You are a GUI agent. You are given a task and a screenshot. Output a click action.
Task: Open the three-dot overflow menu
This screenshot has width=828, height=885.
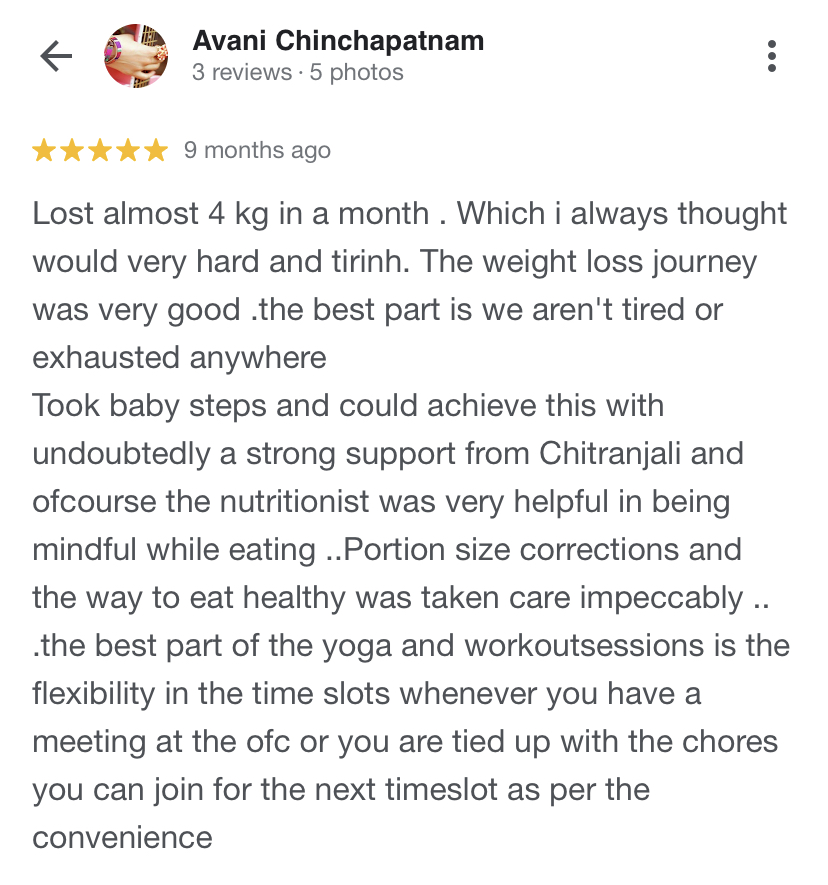point(772,56)
